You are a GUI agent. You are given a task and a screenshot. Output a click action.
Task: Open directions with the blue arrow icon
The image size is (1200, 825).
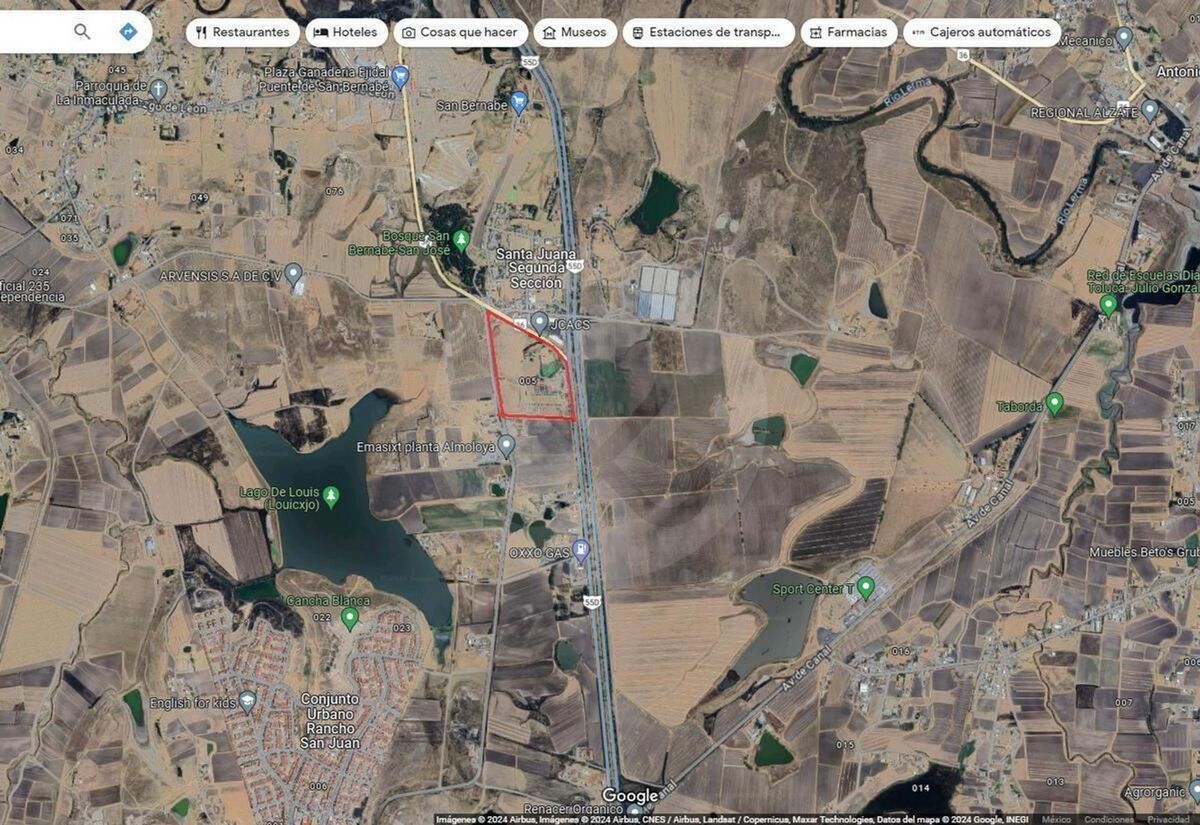point(128,32)
